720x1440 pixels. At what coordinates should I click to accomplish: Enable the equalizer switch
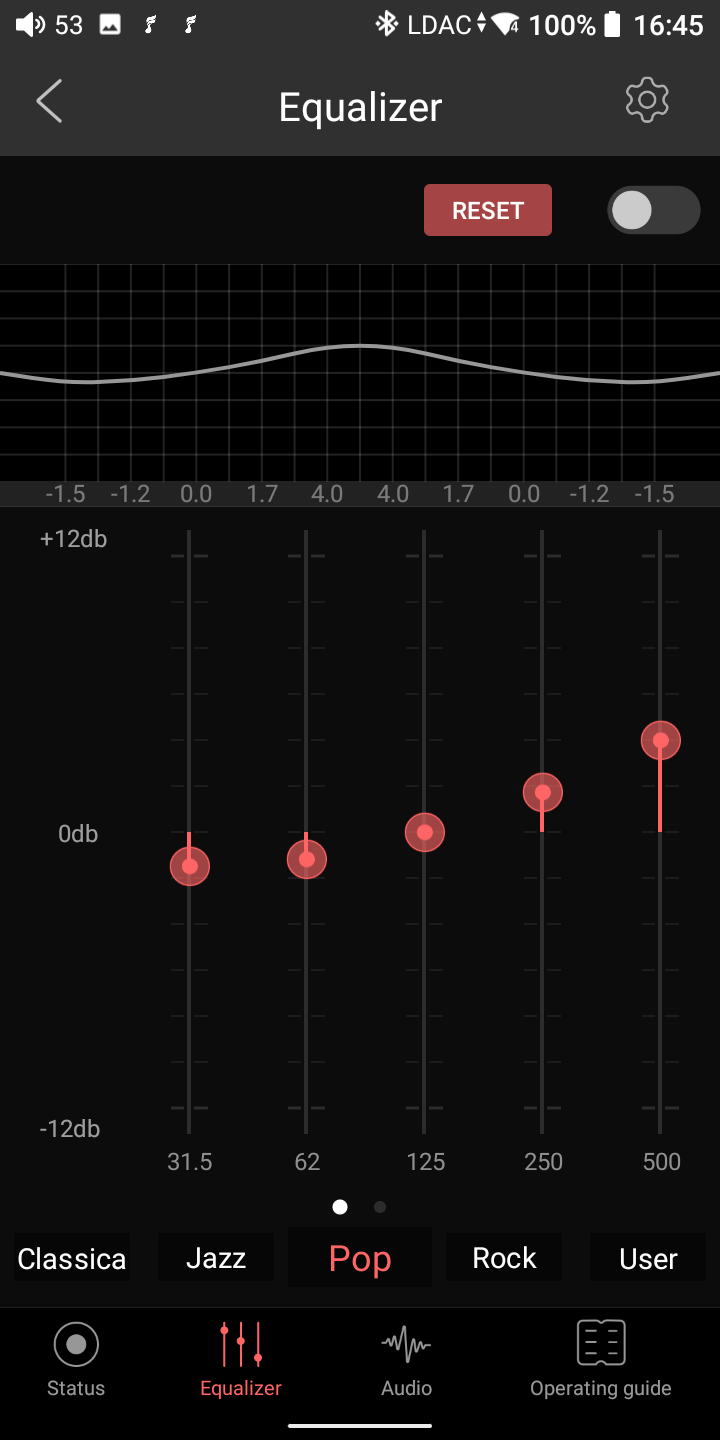pyautogui.click(x=653, y=210)
